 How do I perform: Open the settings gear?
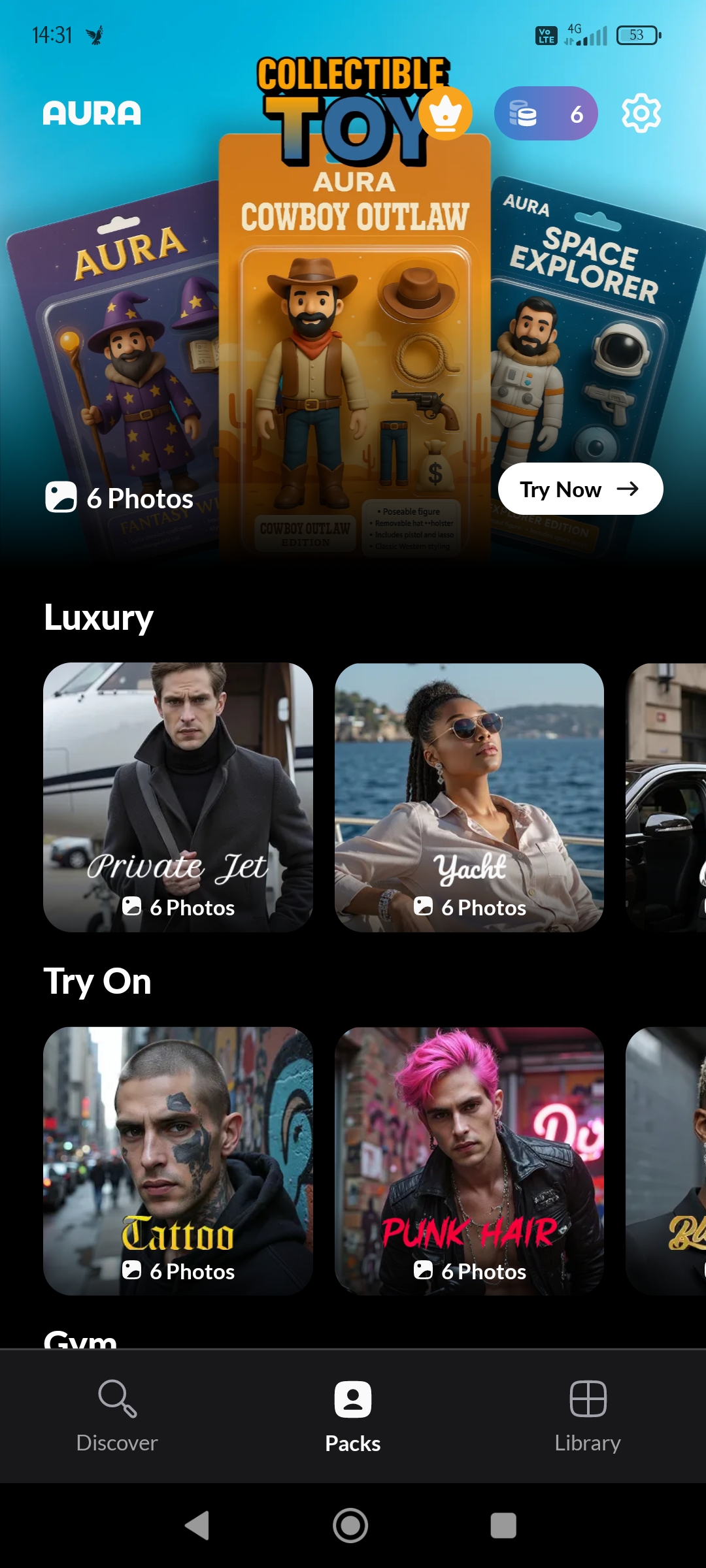[641, 114]
